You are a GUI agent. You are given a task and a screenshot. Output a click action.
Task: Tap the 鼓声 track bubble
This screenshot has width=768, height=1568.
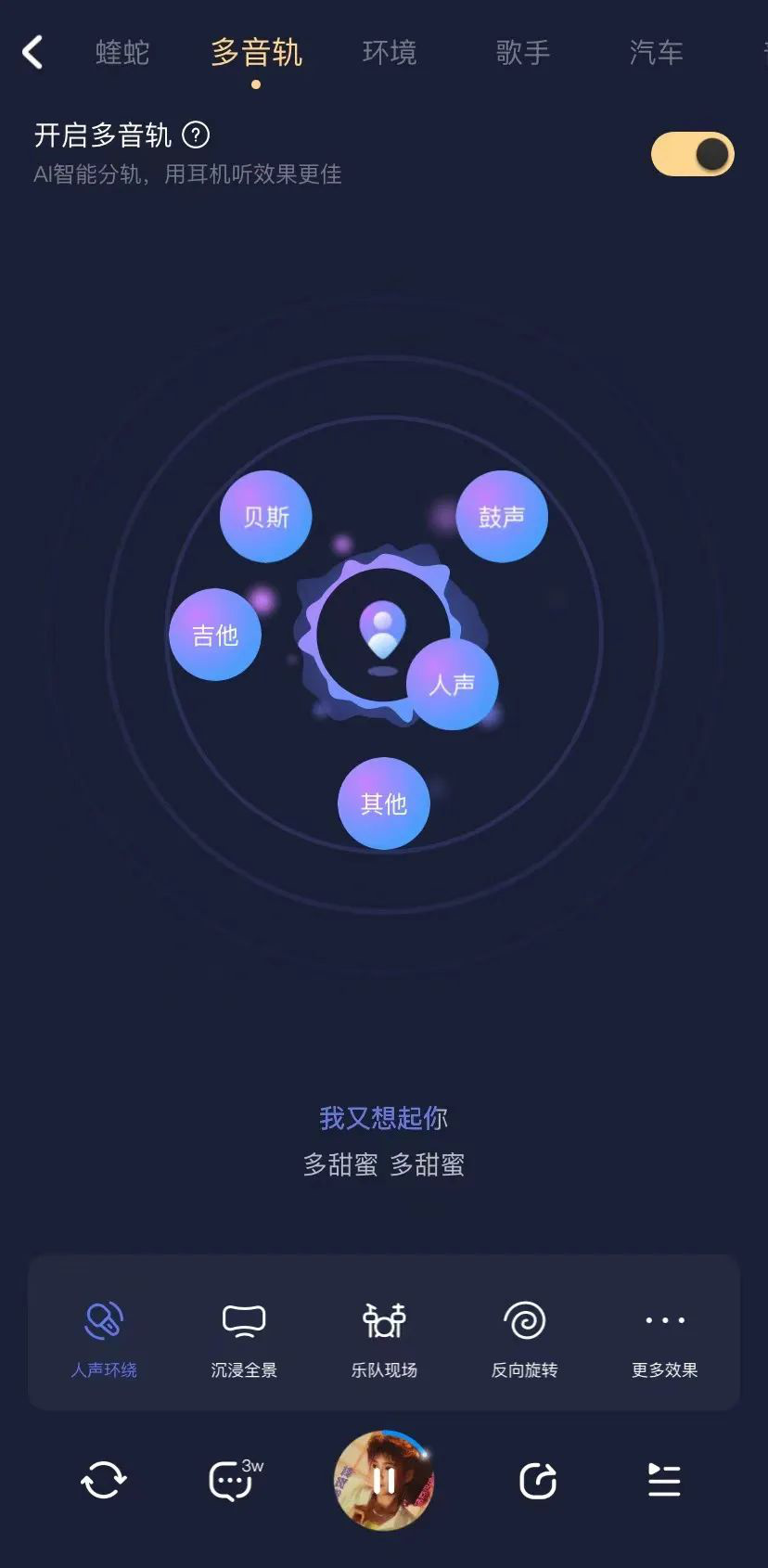502,517
